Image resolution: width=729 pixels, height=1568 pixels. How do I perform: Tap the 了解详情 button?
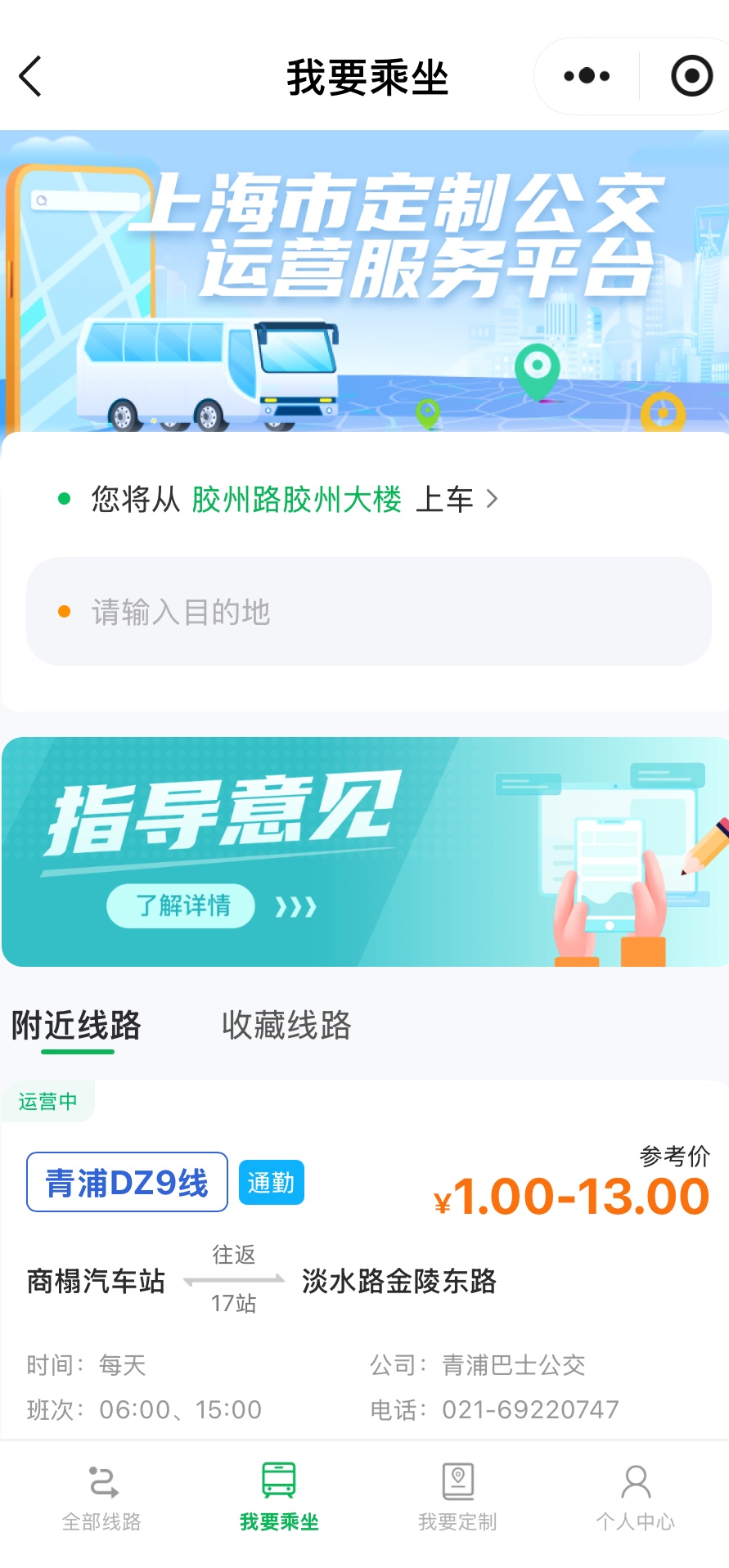[x=182, y=905]
